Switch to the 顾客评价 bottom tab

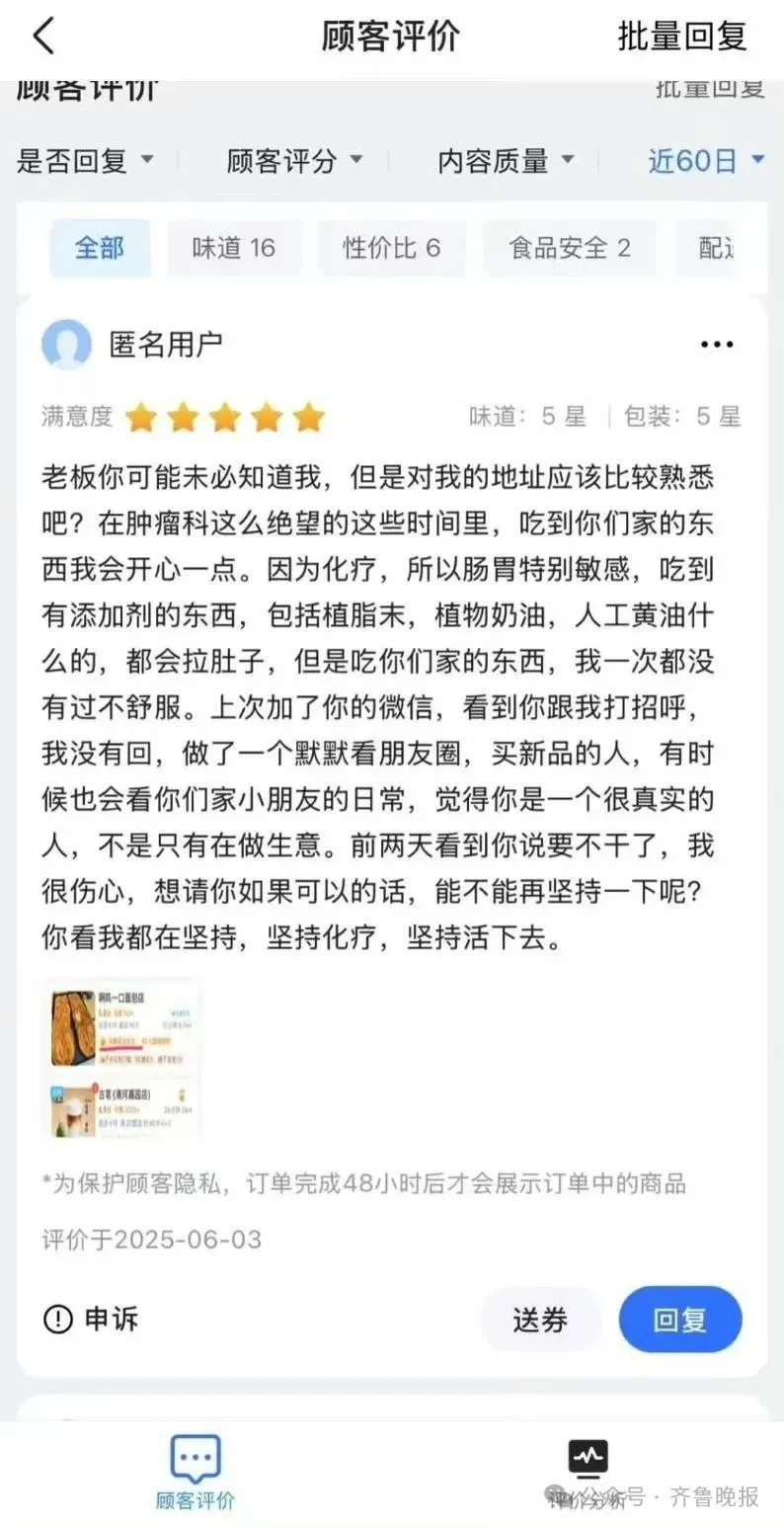point(196,1473)
